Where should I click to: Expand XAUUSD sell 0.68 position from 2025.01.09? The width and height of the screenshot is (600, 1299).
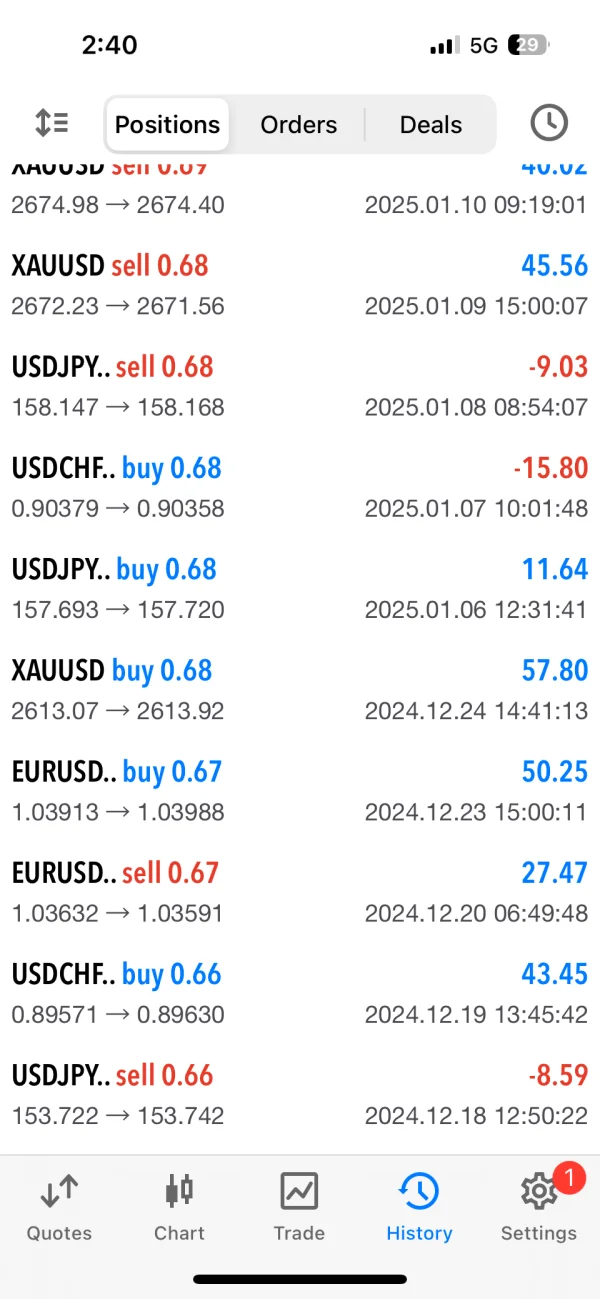(299, 285)
